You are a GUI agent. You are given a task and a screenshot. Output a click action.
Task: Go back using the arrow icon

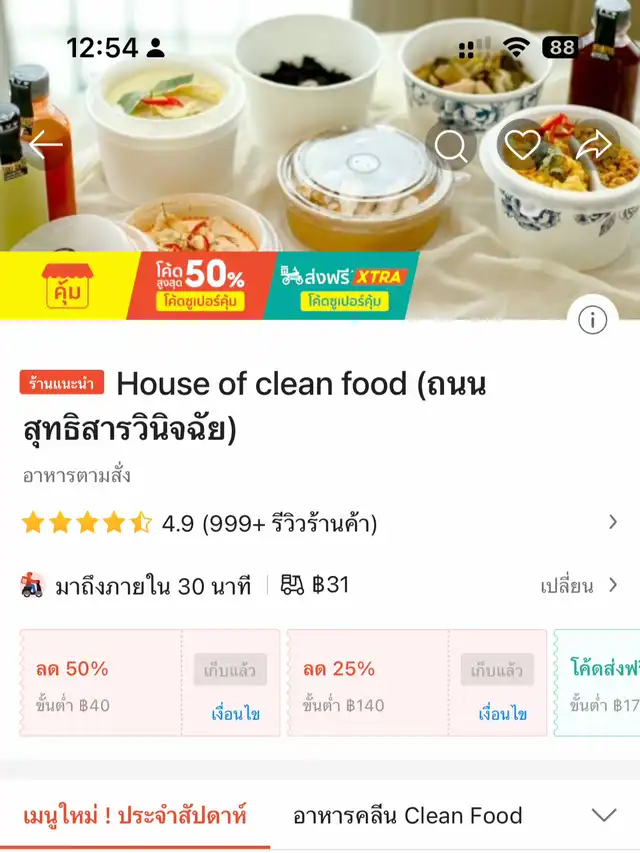coord(46,144)
